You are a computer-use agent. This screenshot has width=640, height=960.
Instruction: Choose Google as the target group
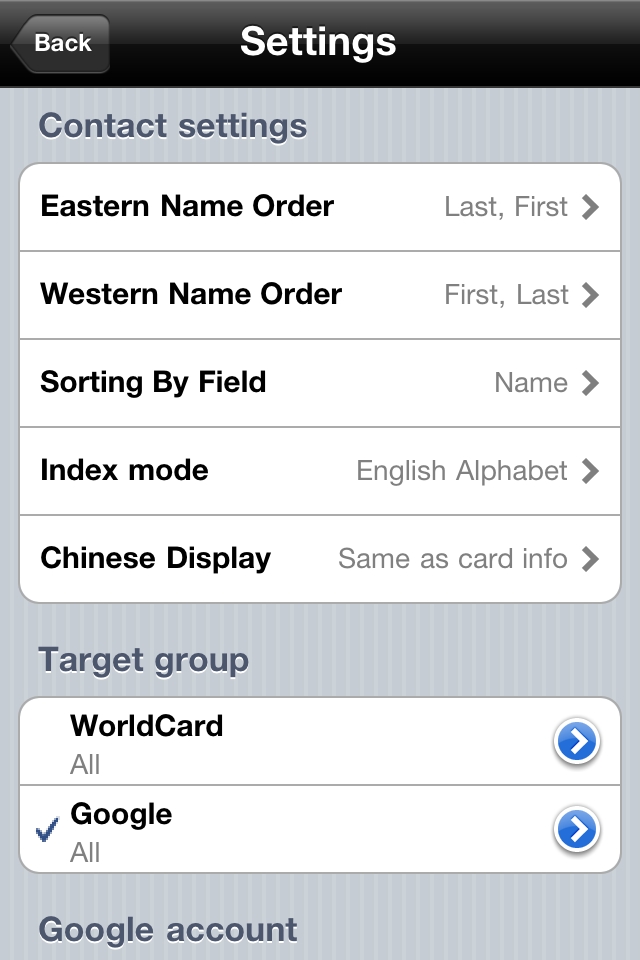[x=280, y=830]
